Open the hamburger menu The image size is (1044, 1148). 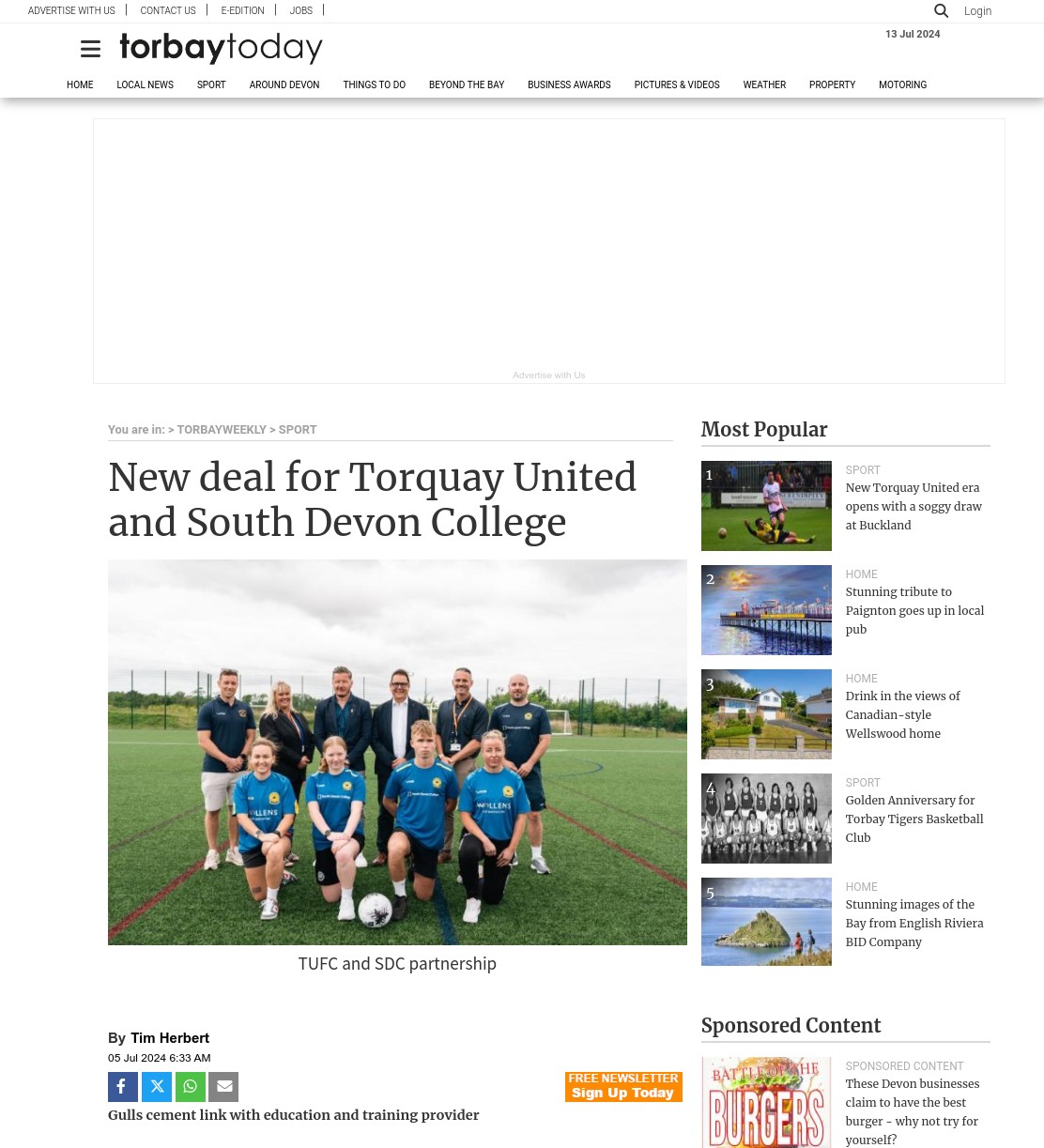click(90, 49)
